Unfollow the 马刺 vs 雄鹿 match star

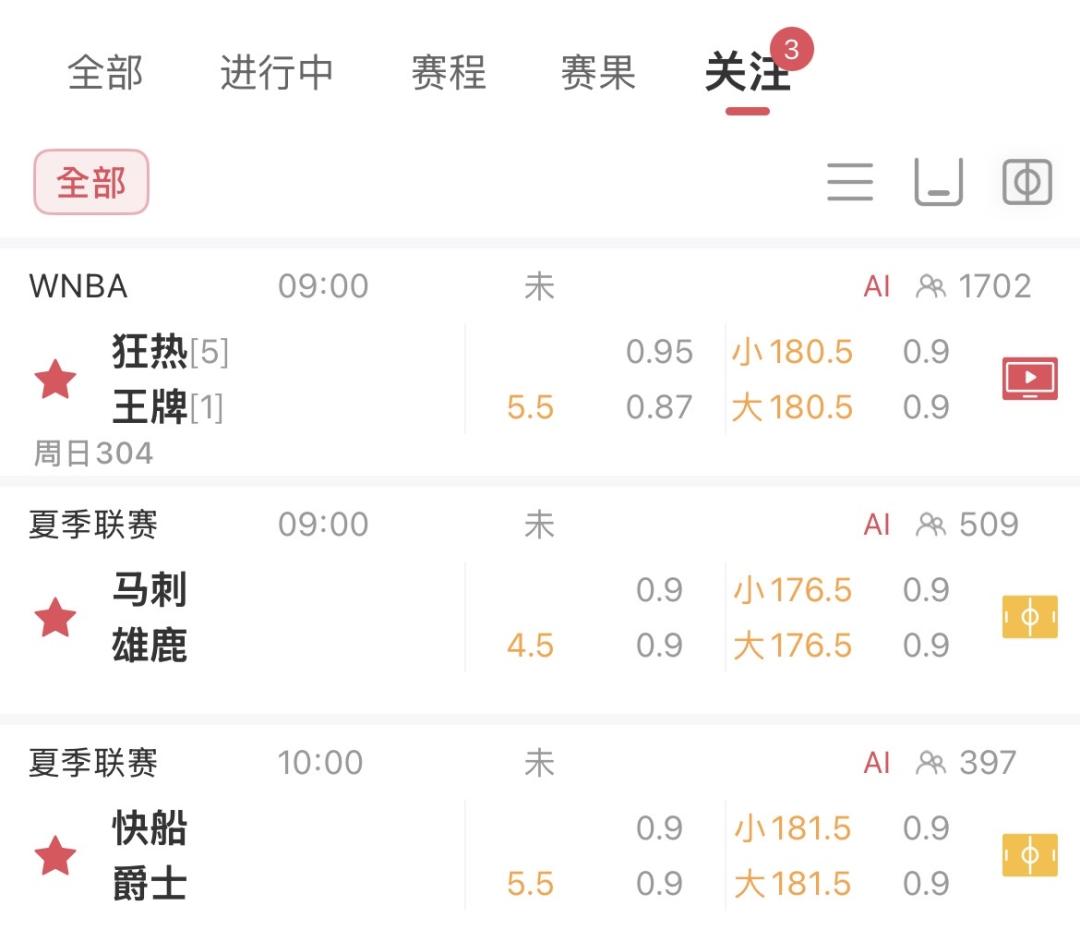tap(55, 618)
